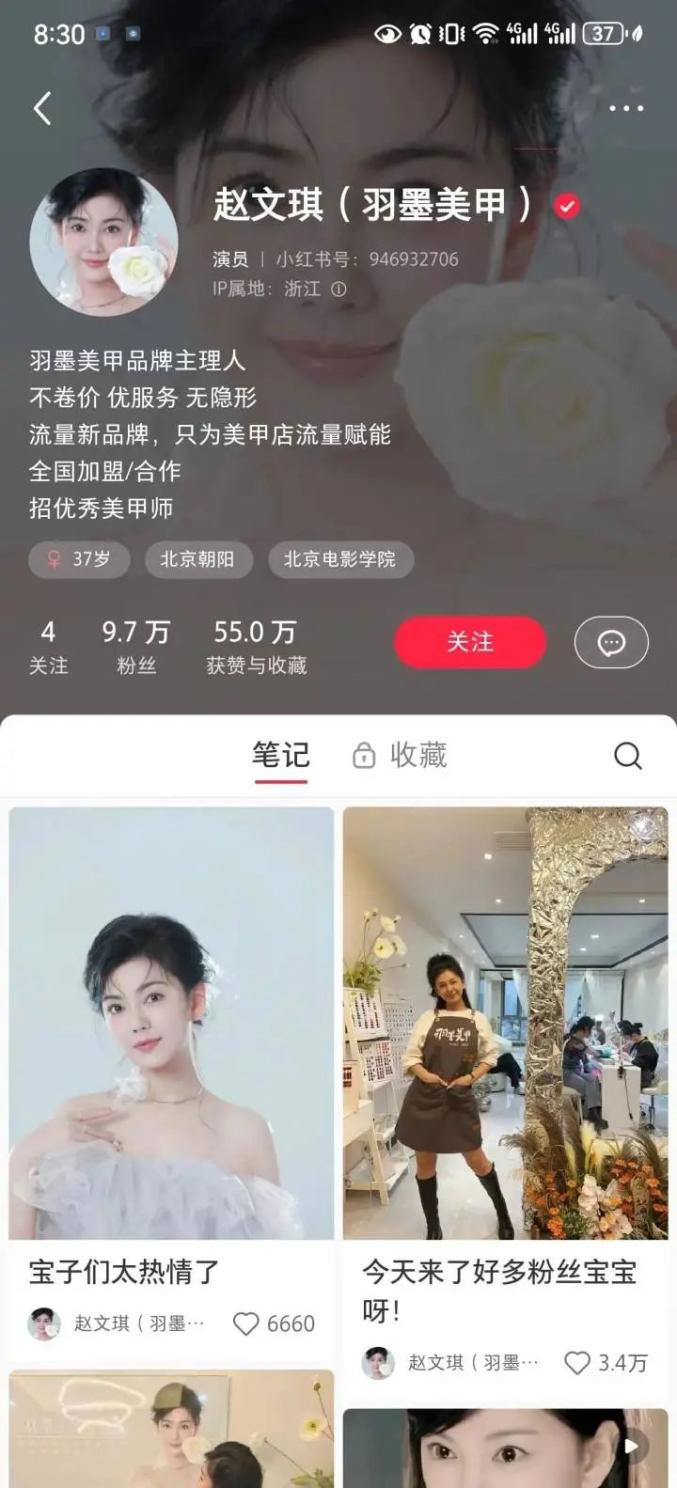Viewport: 677px width, 1488px height.
Task: Switch to the 笔记 tab
Action: click(281, 755)
